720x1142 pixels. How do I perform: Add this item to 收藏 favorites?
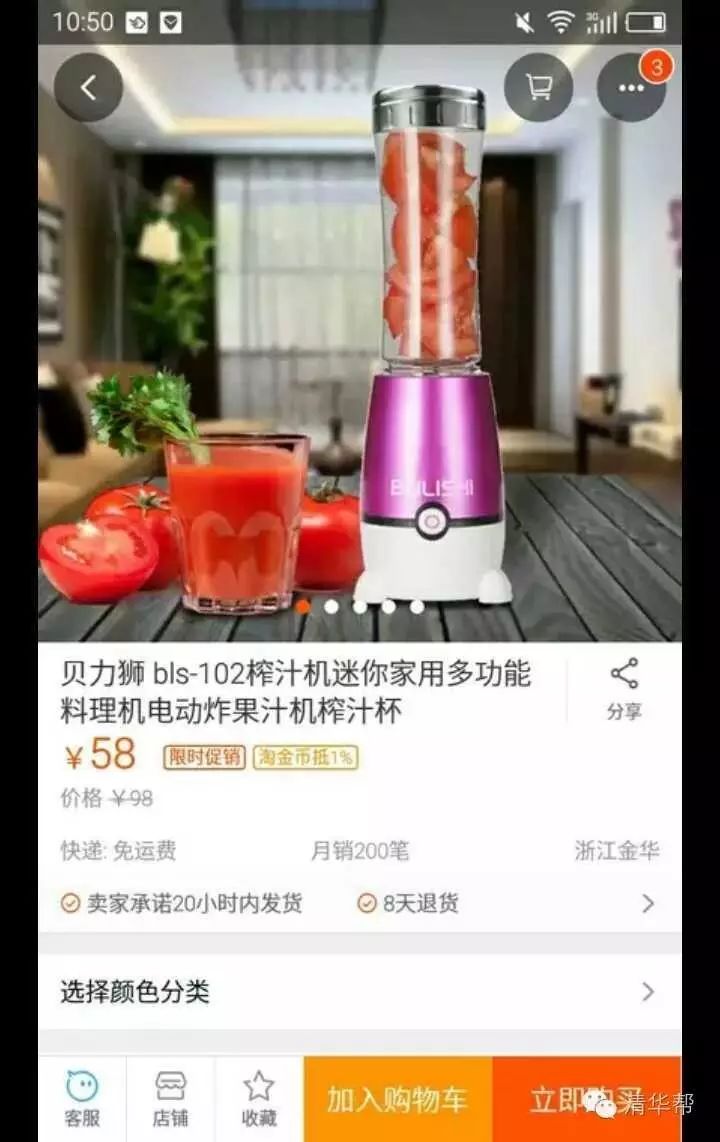coord(258,1098)
